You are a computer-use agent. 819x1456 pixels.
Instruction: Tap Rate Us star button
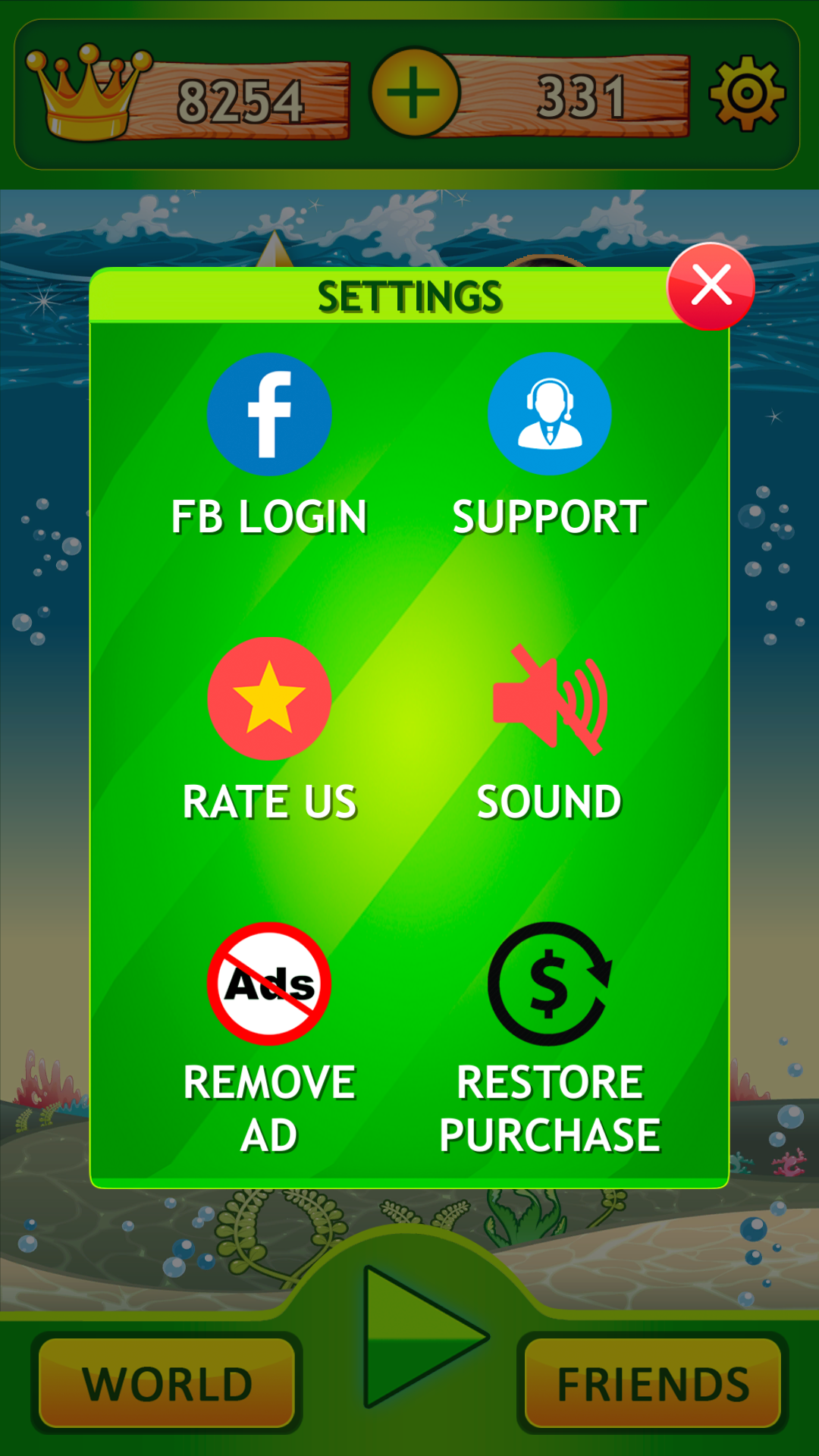(269, 698)
